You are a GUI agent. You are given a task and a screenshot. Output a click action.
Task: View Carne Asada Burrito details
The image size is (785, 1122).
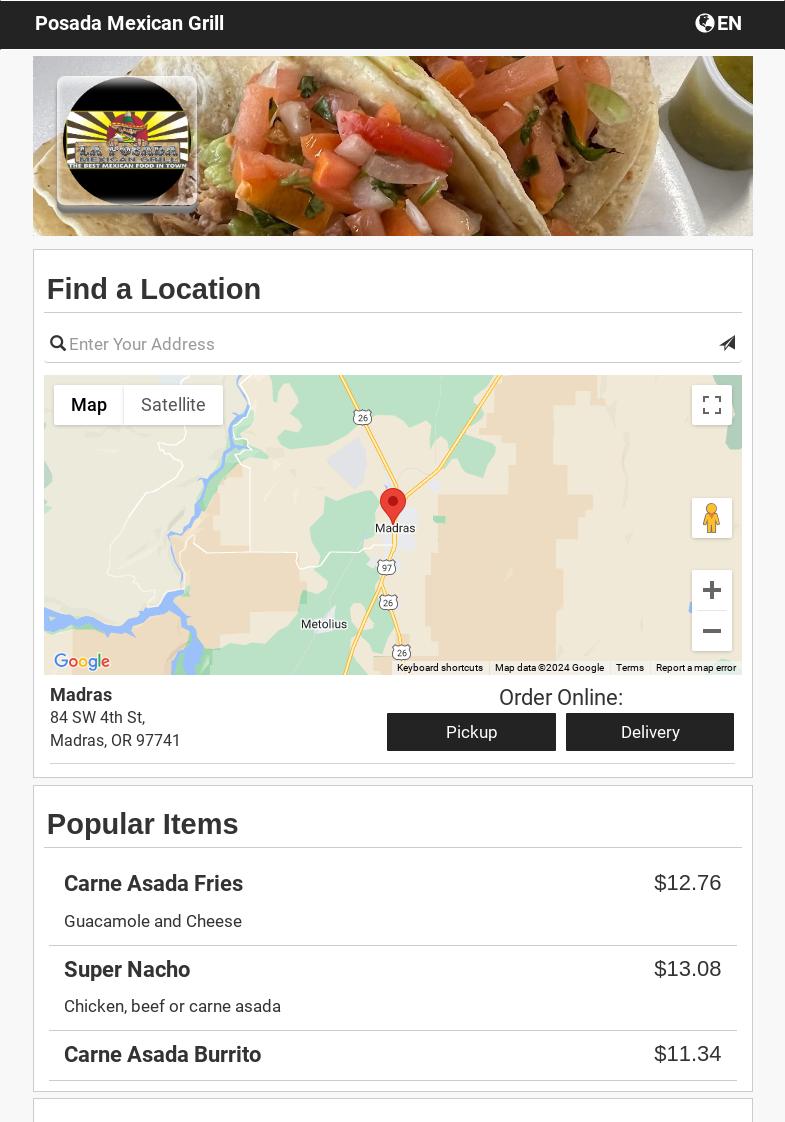[x=162, y=1055]
